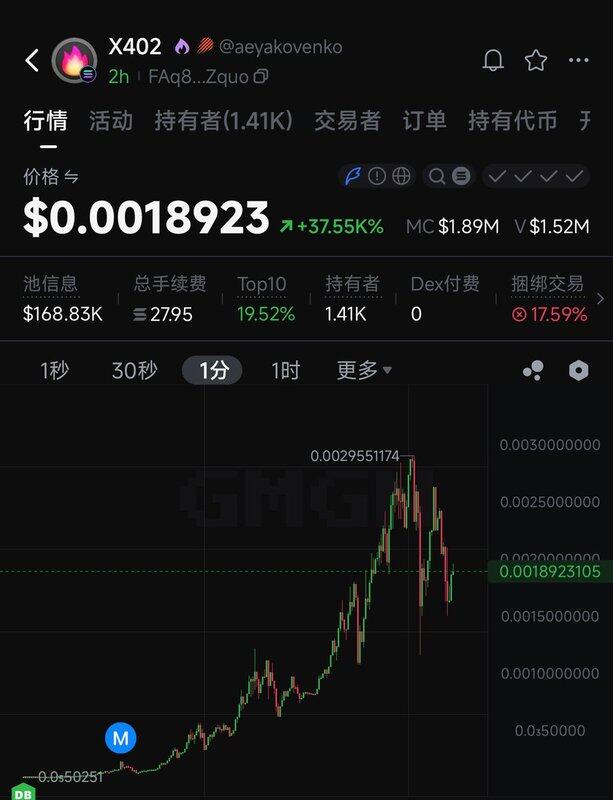Switch to the 交易者 tab
This screenshot has width=613, height=800.
tap(347, 121)
